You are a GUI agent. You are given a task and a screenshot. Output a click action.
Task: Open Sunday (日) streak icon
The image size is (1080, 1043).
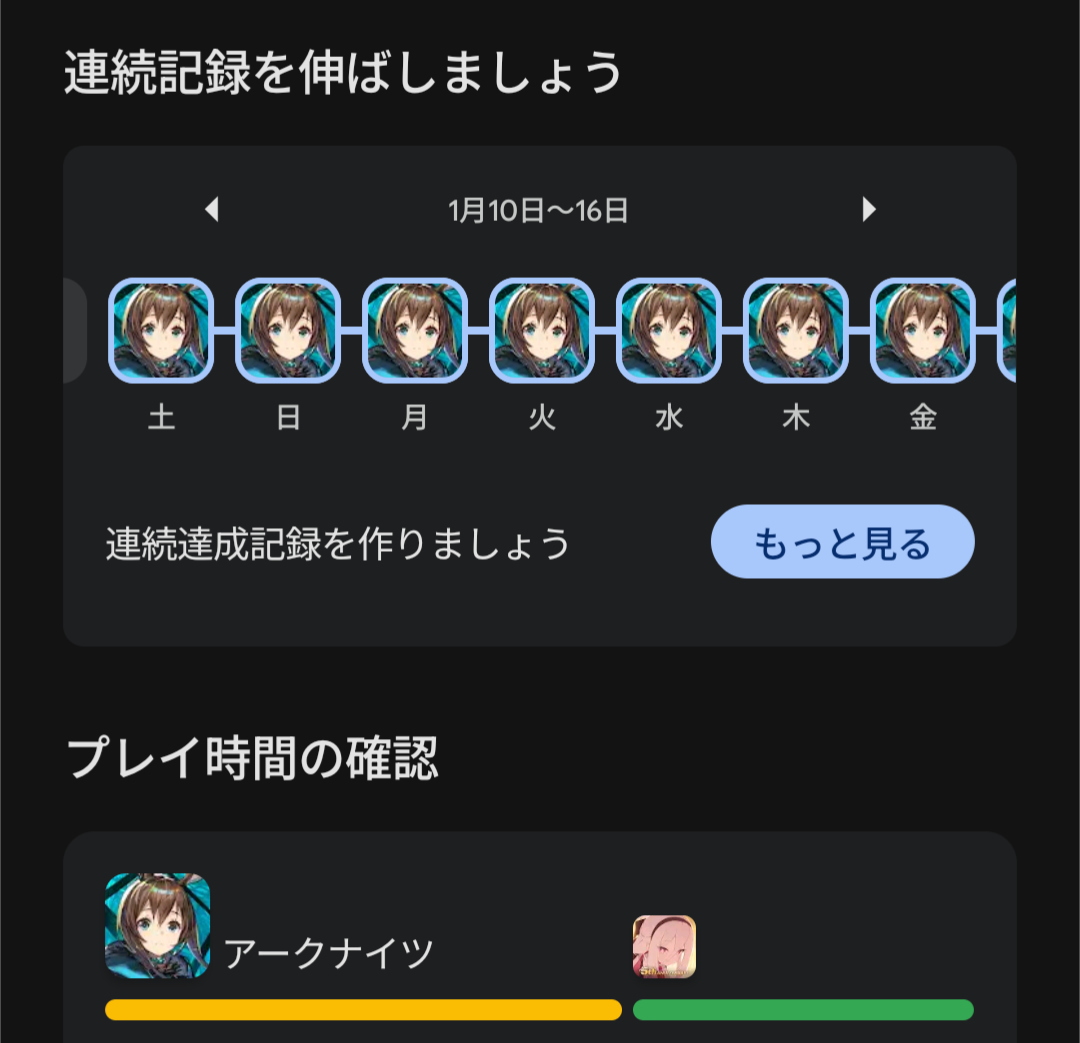click(x=288, y=331)
